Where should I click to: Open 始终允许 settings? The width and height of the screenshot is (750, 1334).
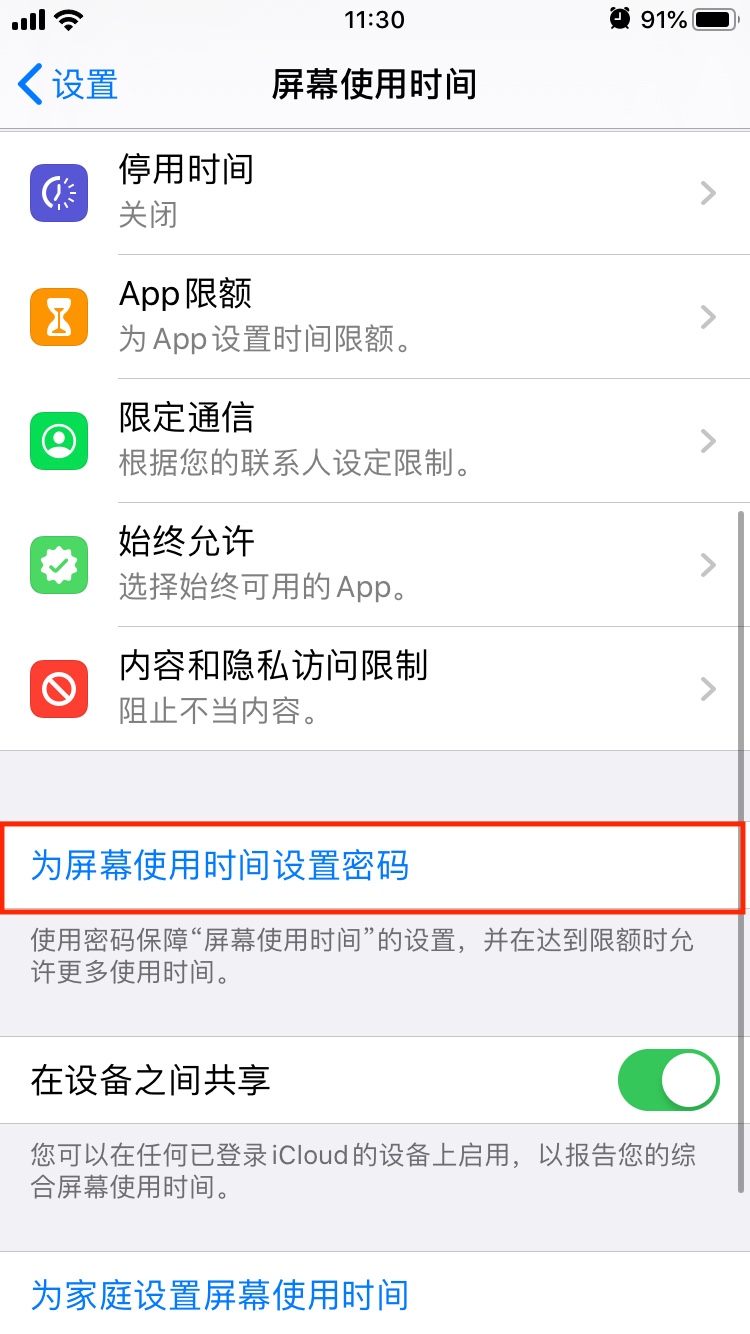tap(375, 564)
